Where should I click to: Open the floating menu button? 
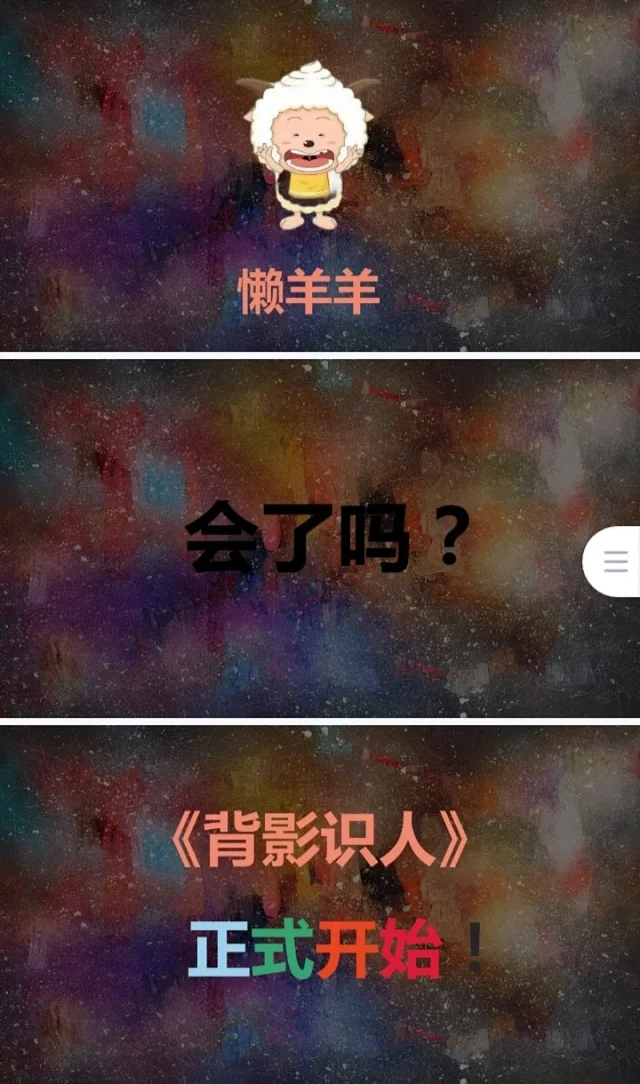(615, 561)
